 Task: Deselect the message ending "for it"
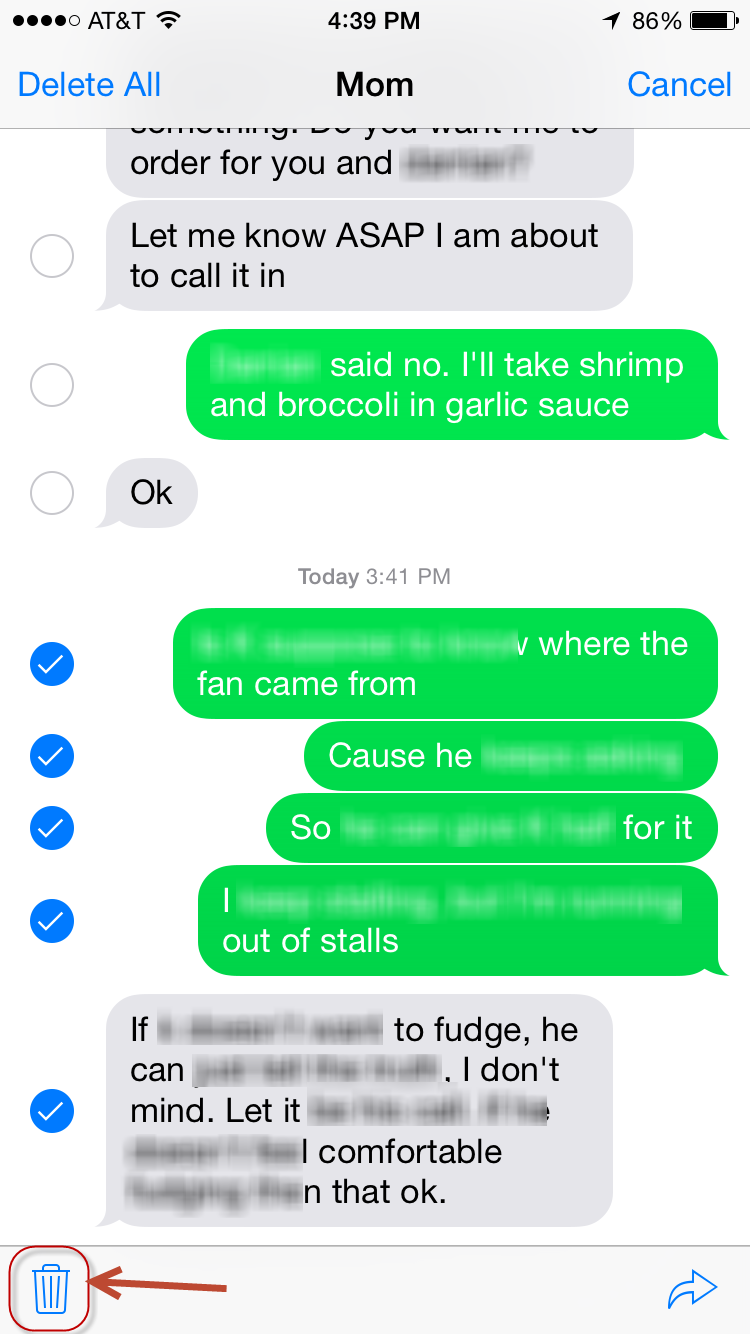52,828
